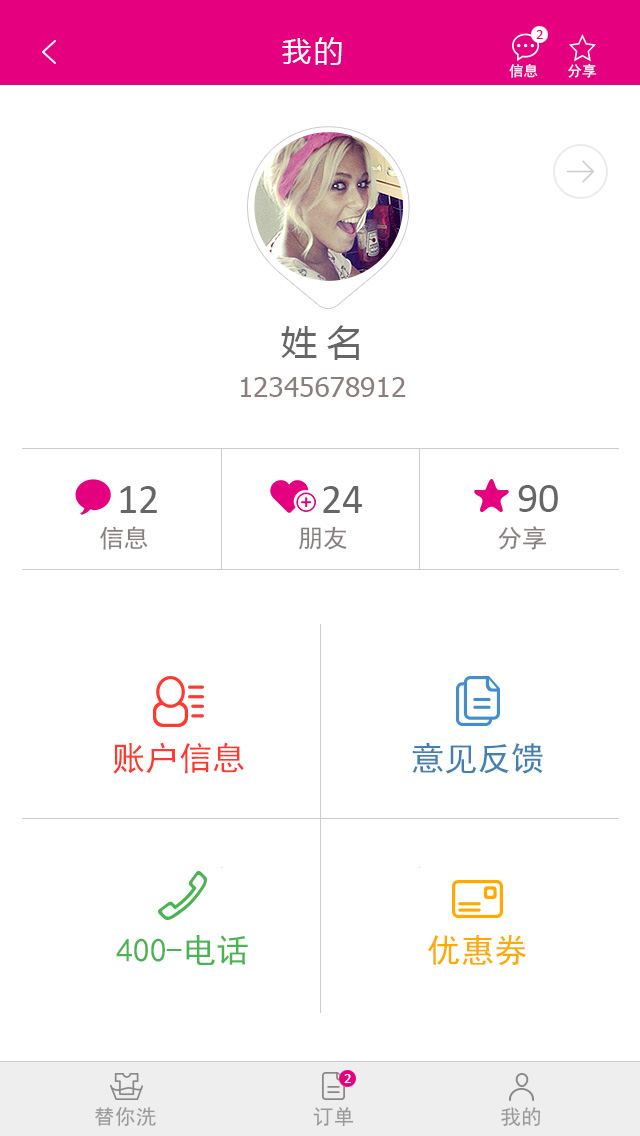This screenshot has height=1136, width=640.
Task: Switch to the 替你洗 tab
Action: [126, 1099]
